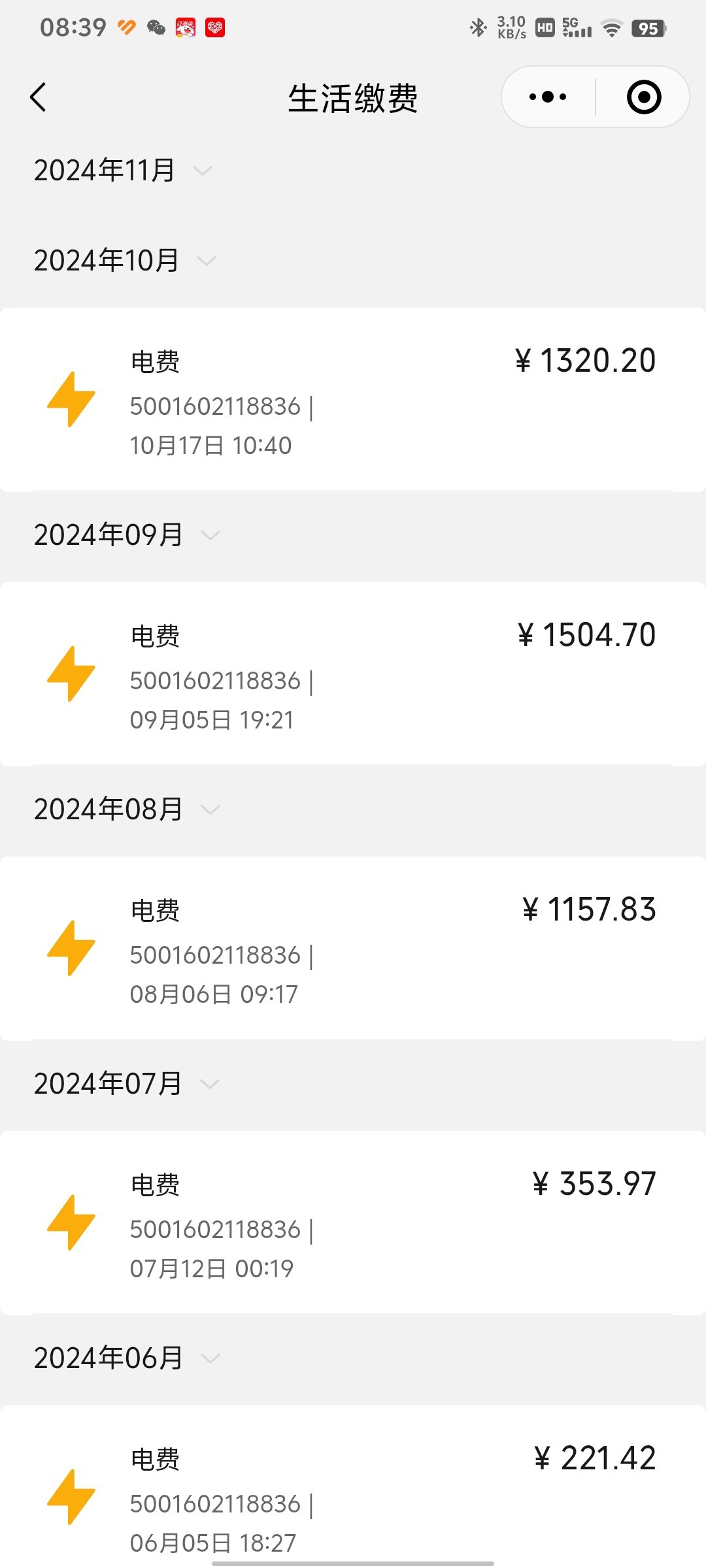706x1568 pixels.
Task: Open the ¥1157.83 电费 record from 08月06日
Action: point(353,949)
